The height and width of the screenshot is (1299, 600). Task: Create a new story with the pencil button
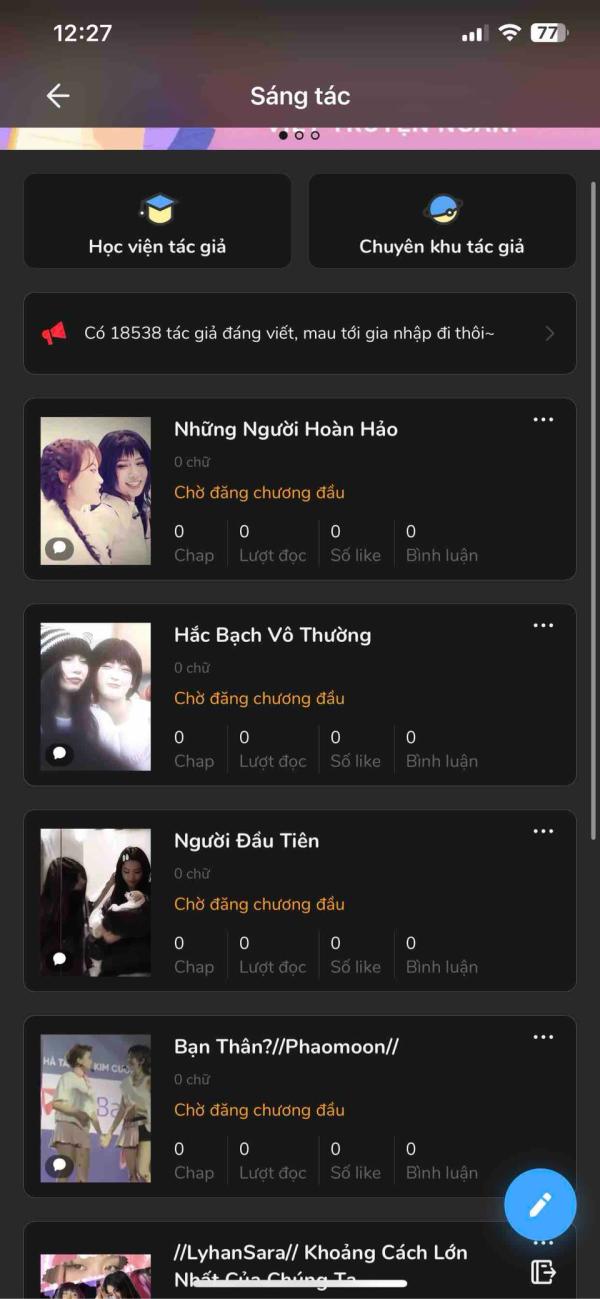[x=540, y=1205]
